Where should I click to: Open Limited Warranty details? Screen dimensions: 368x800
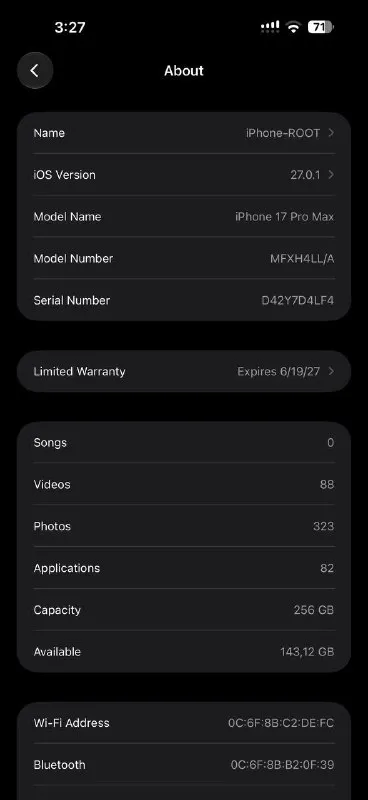point(184,371)
